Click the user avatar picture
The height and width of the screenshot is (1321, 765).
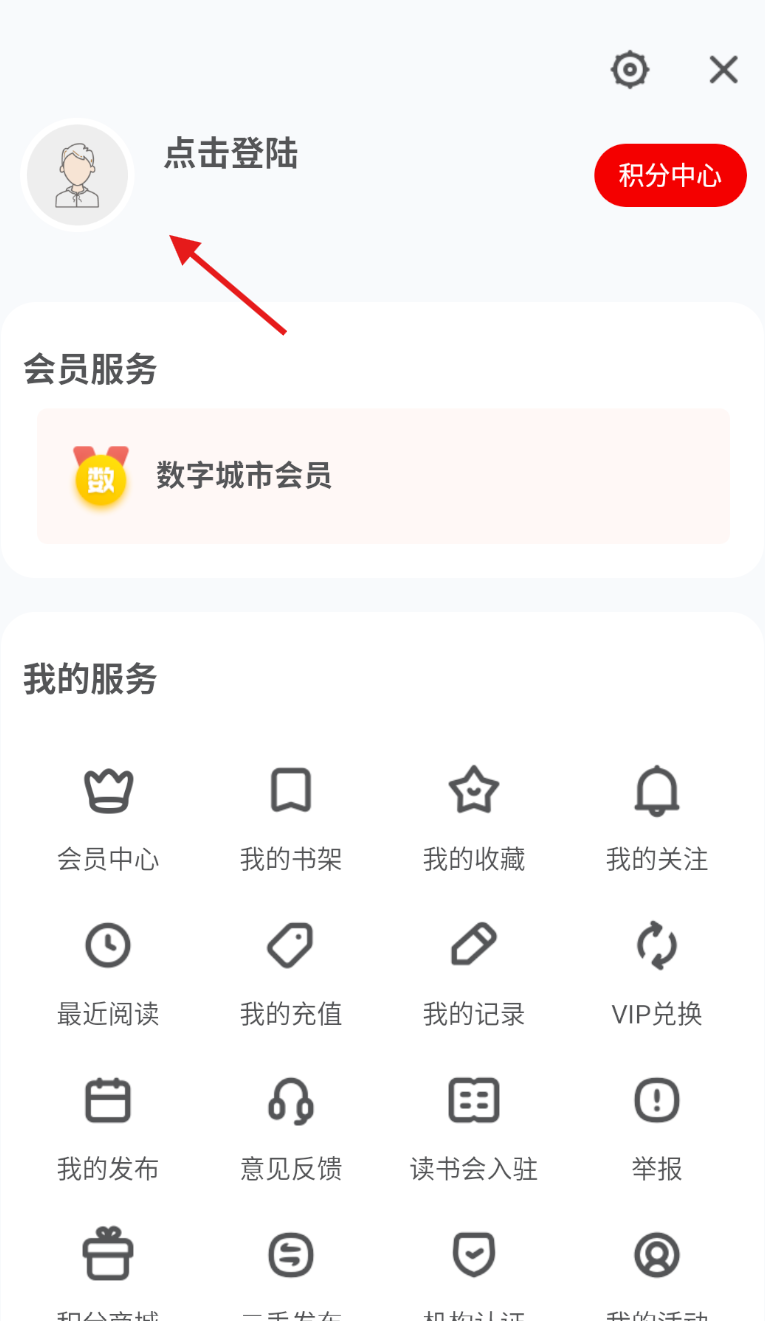click(77, 174)
